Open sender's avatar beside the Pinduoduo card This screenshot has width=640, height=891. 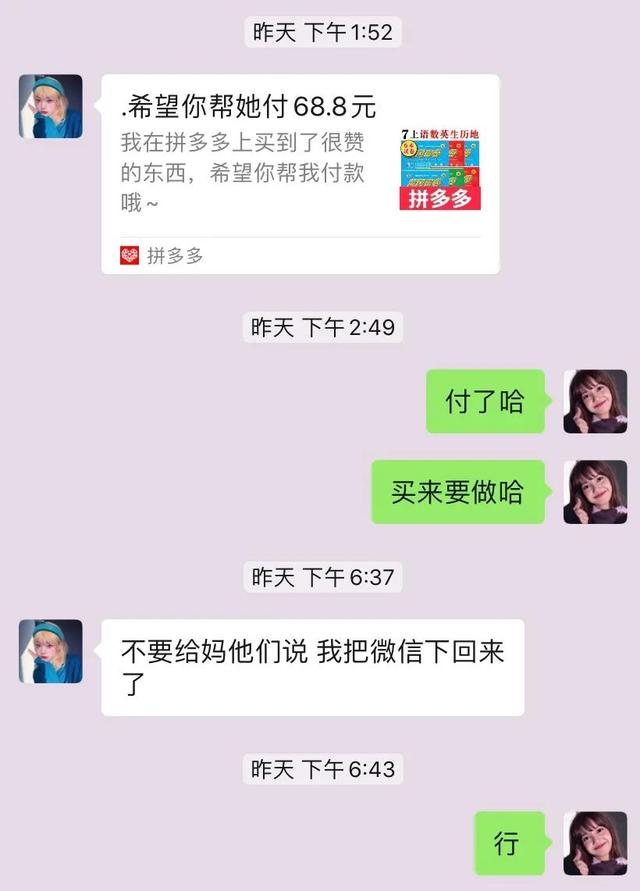[51, 106]
